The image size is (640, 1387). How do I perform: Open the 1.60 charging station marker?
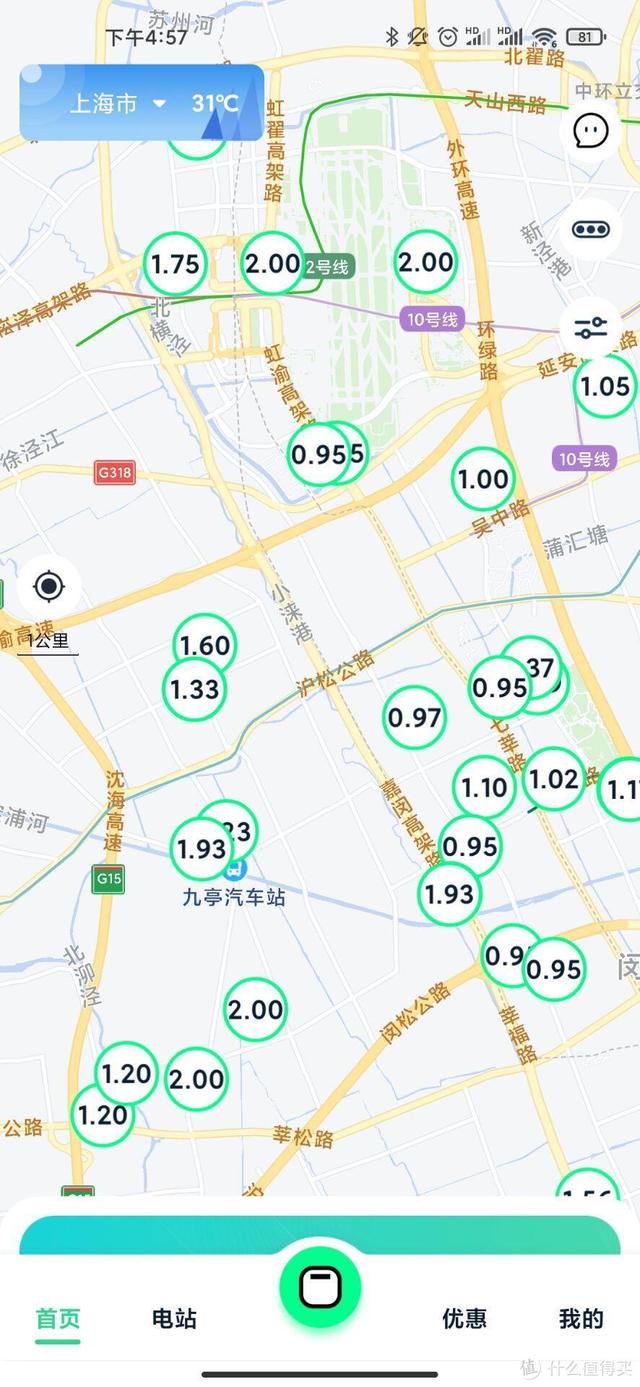click(204, 646)
